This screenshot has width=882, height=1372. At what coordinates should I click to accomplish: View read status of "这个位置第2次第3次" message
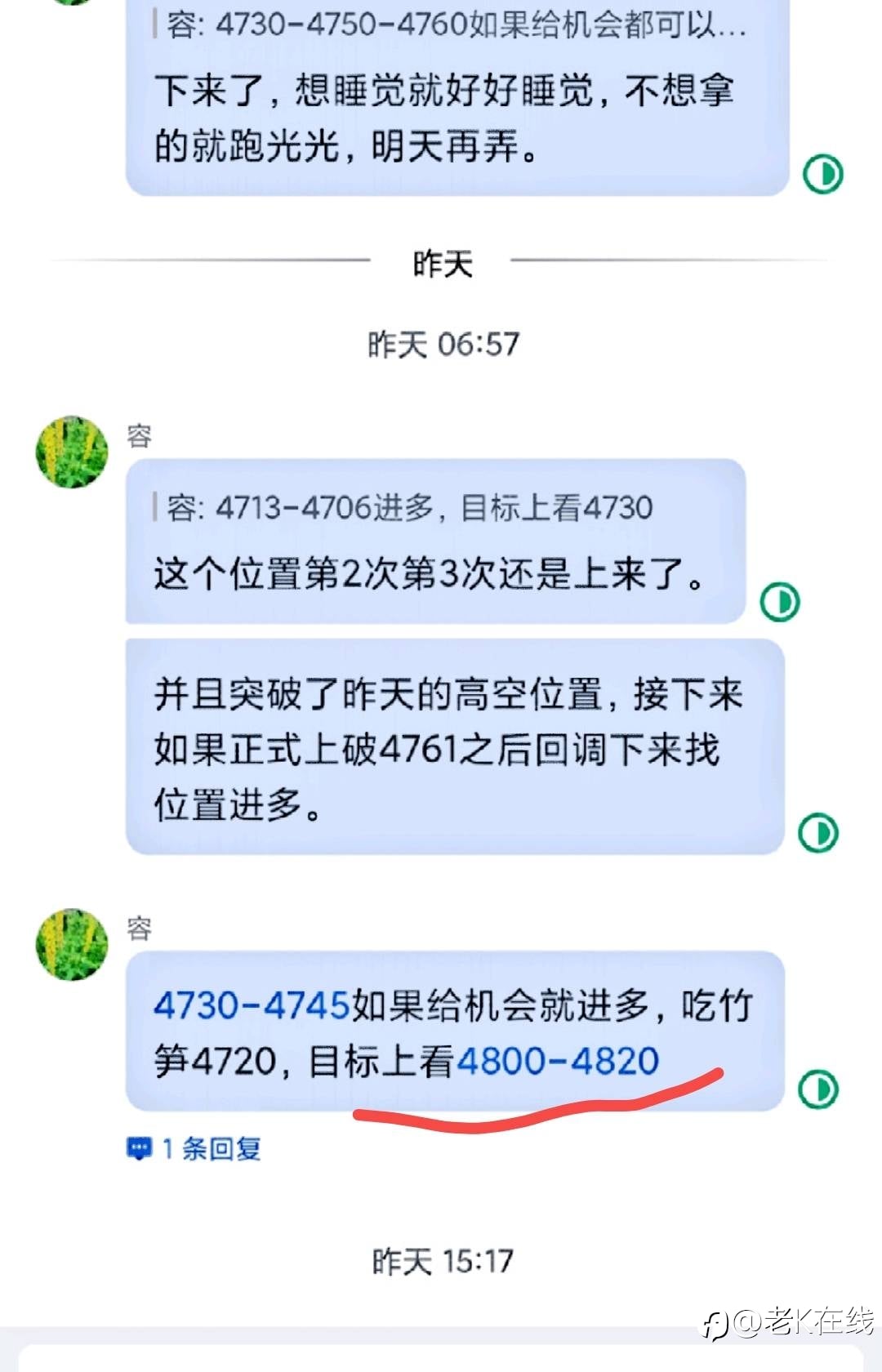click(780, 603)
